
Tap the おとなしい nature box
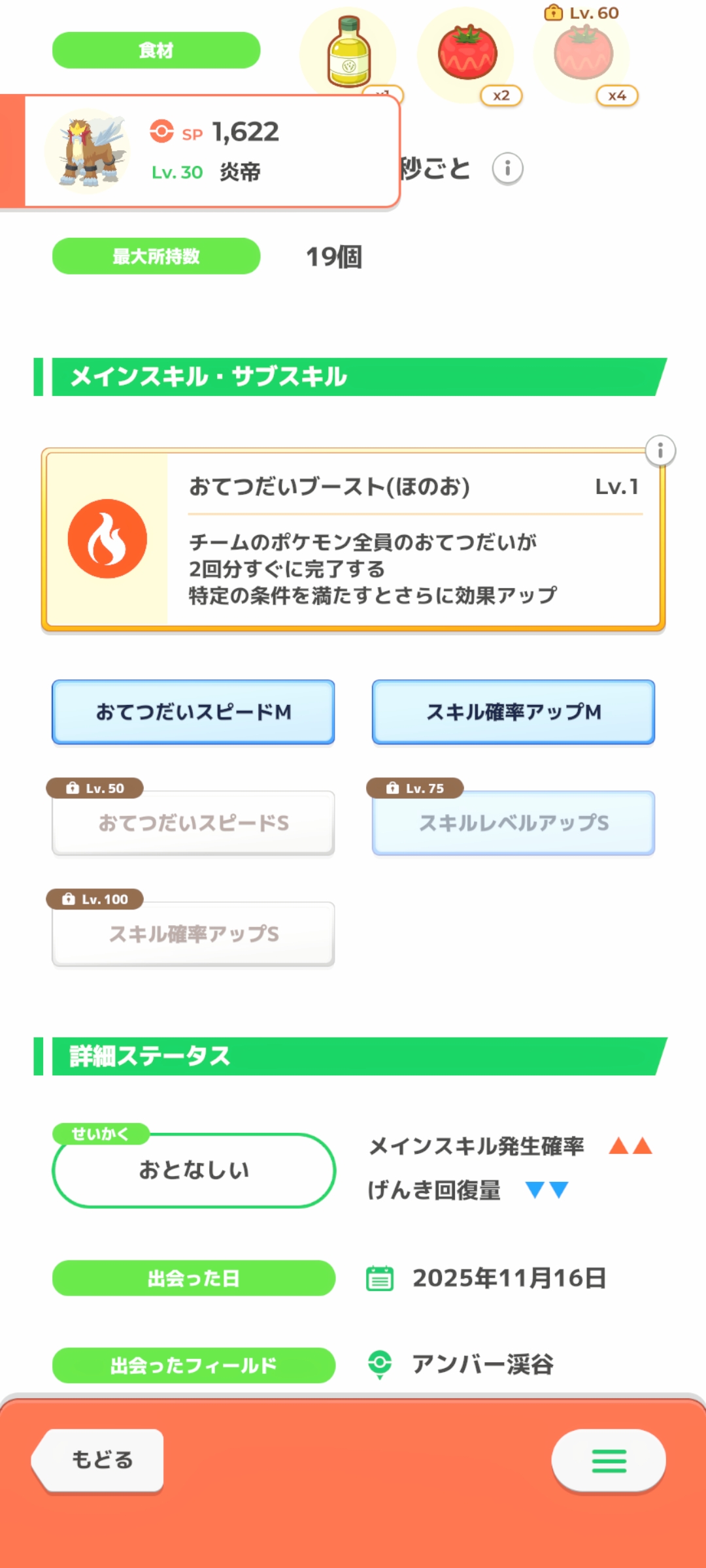click(x=193, y=1169)
